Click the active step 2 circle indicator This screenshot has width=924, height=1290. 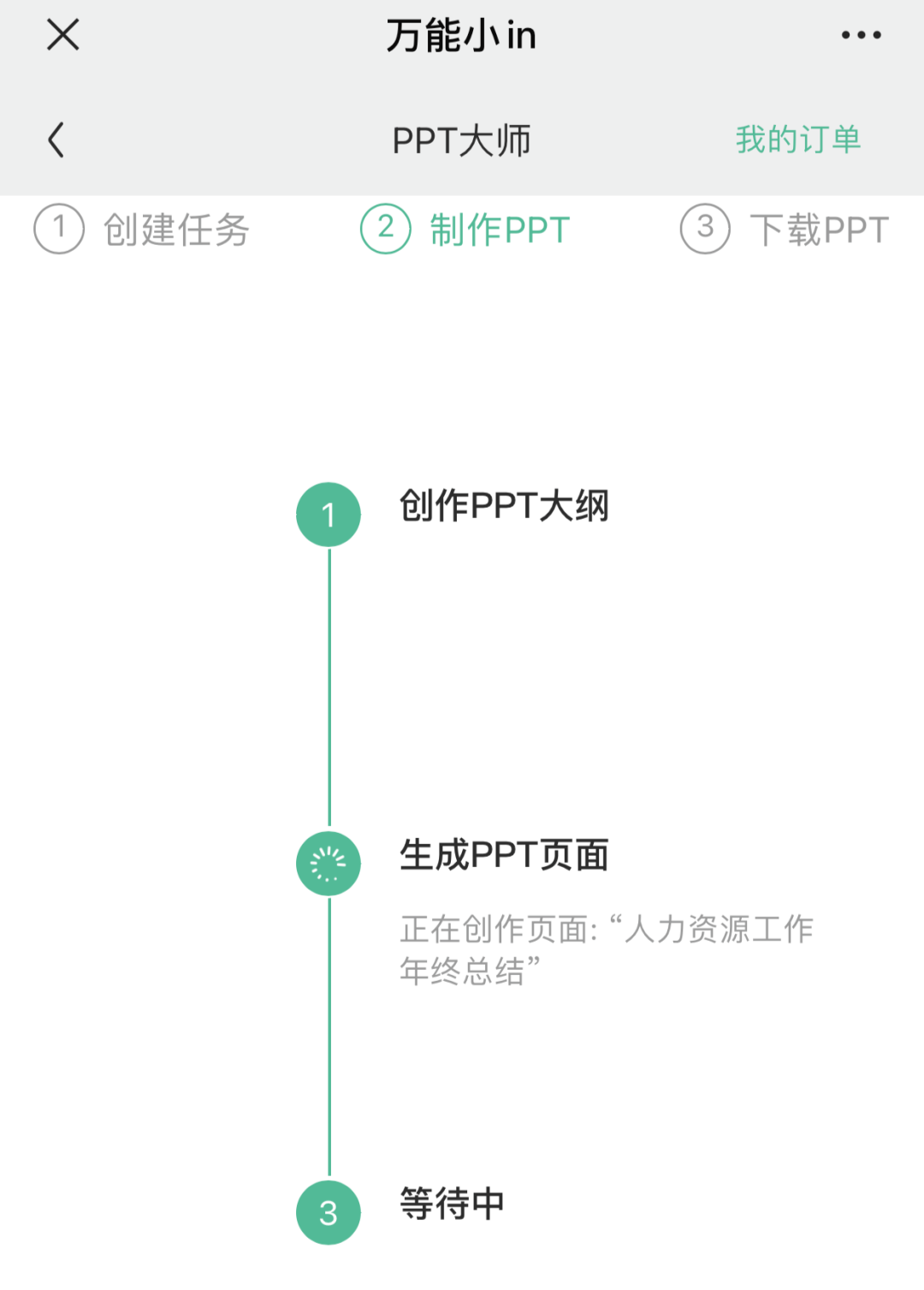[386, 229]
